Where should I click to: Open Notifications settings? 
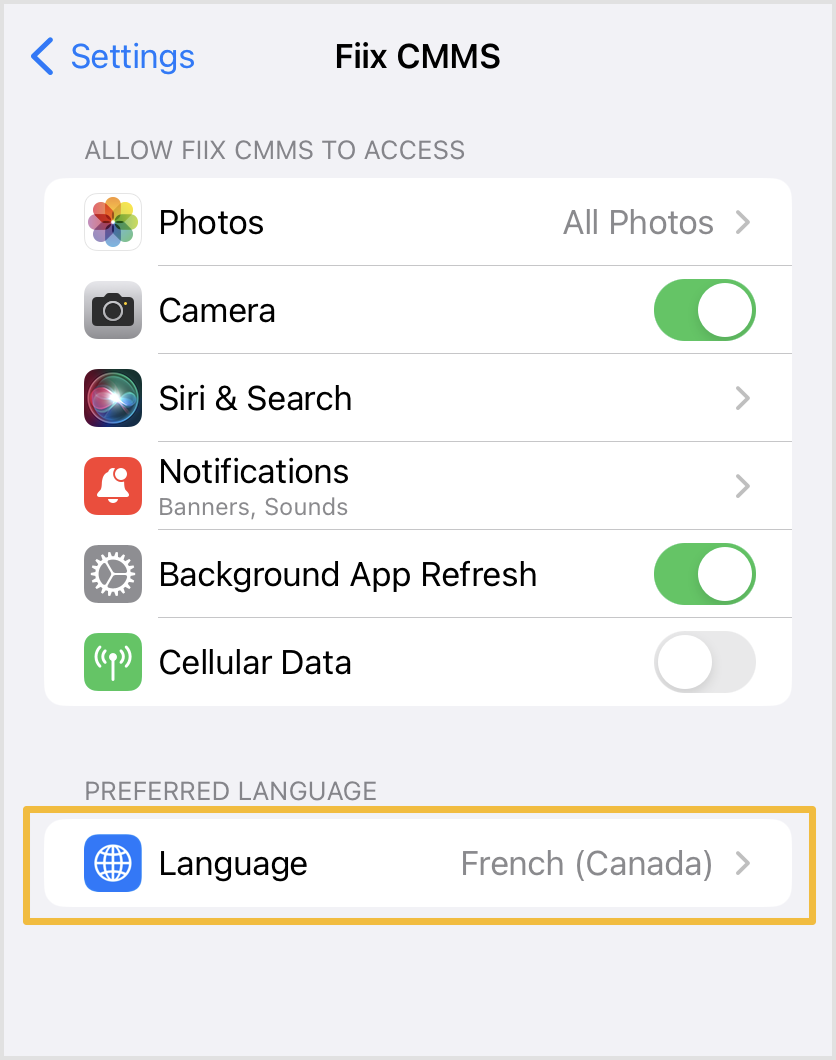click(x=418, y=486)
